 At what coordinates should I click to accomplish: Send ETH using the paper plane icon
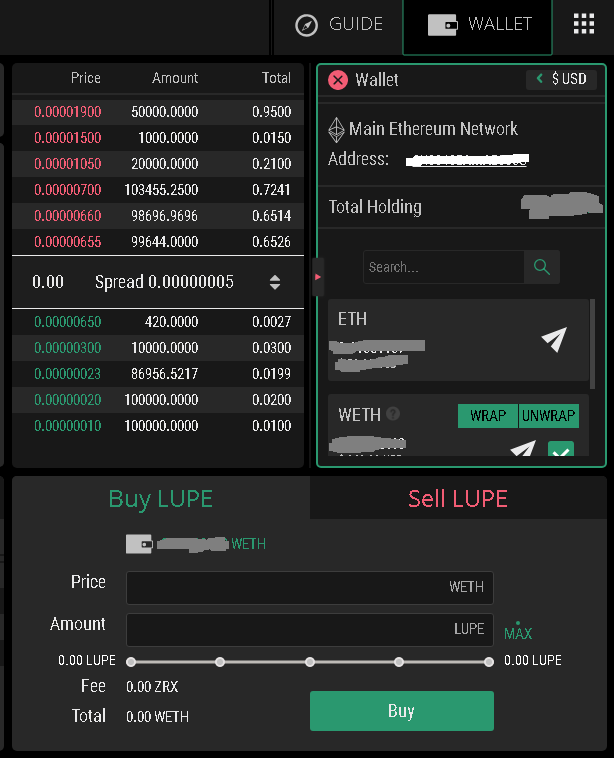[553, 340]
